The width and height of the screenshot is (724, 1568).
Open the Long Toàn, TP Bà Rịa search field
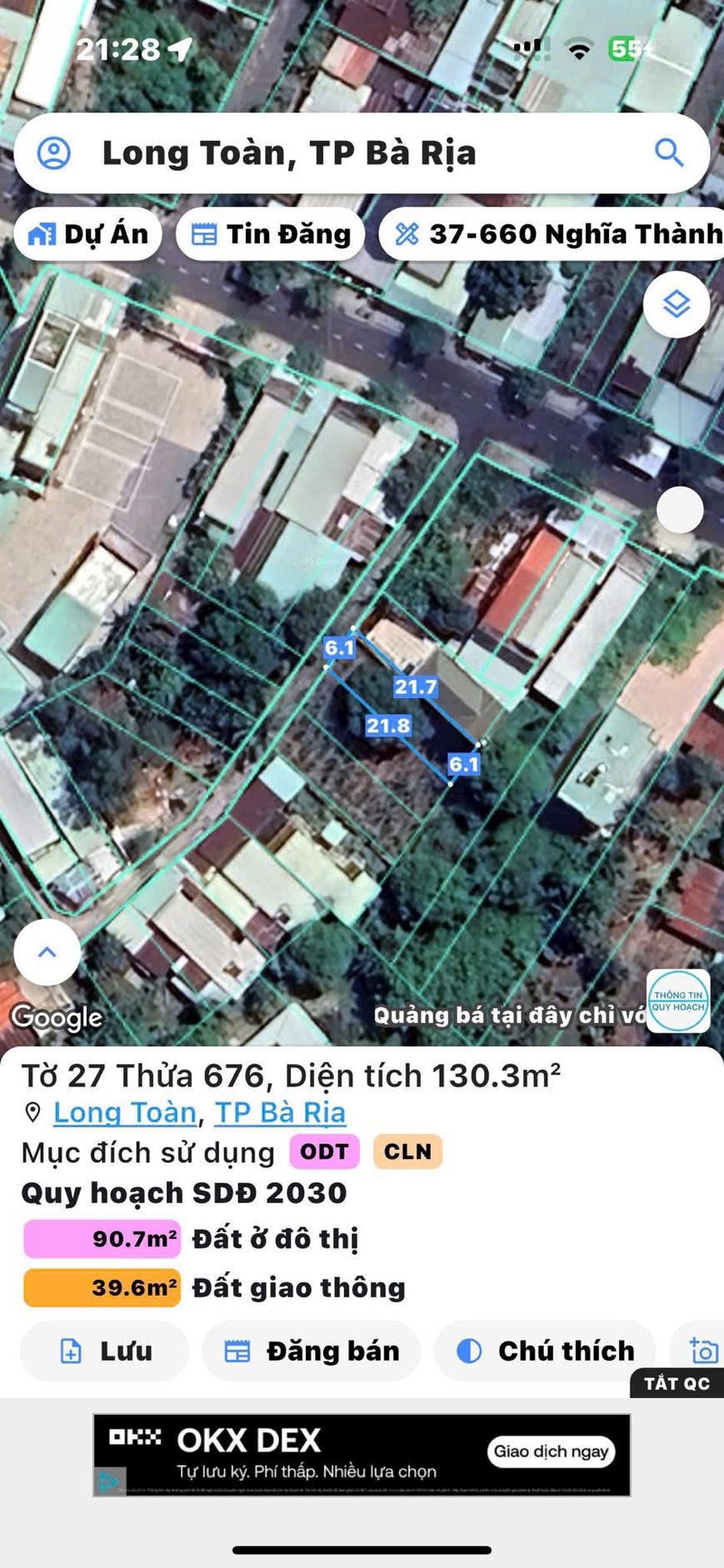333,153
